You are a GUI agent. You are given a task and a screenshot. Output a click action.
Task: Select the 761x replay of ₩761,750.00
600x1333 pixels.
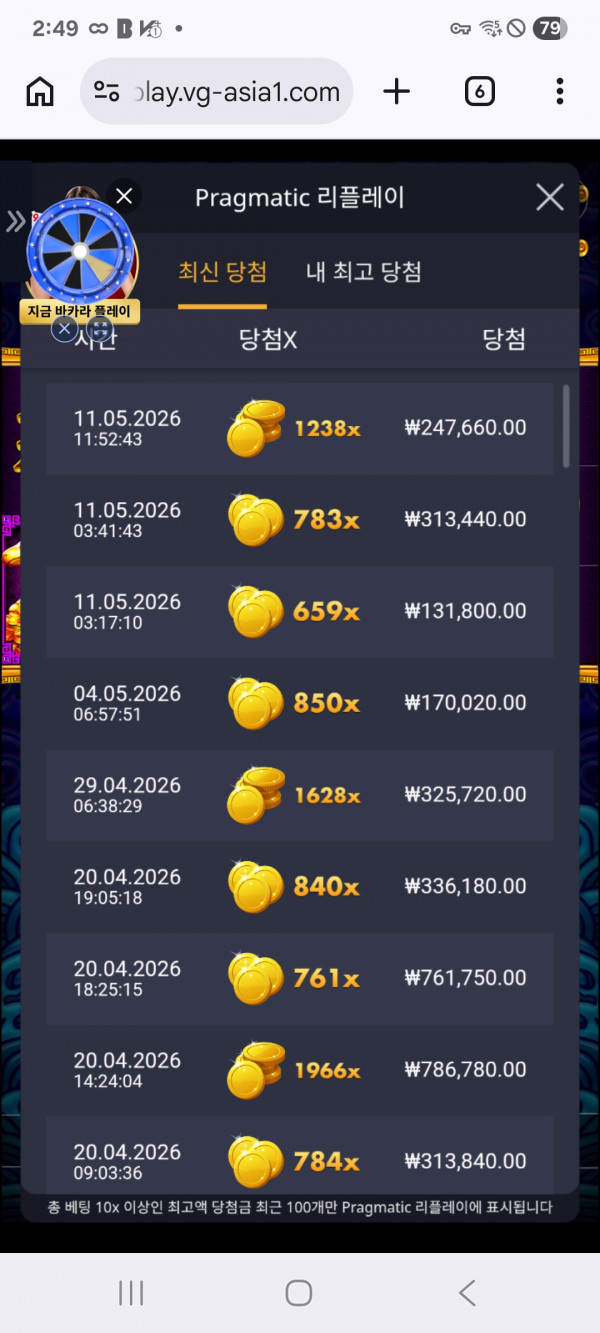[x=300, y=979]
